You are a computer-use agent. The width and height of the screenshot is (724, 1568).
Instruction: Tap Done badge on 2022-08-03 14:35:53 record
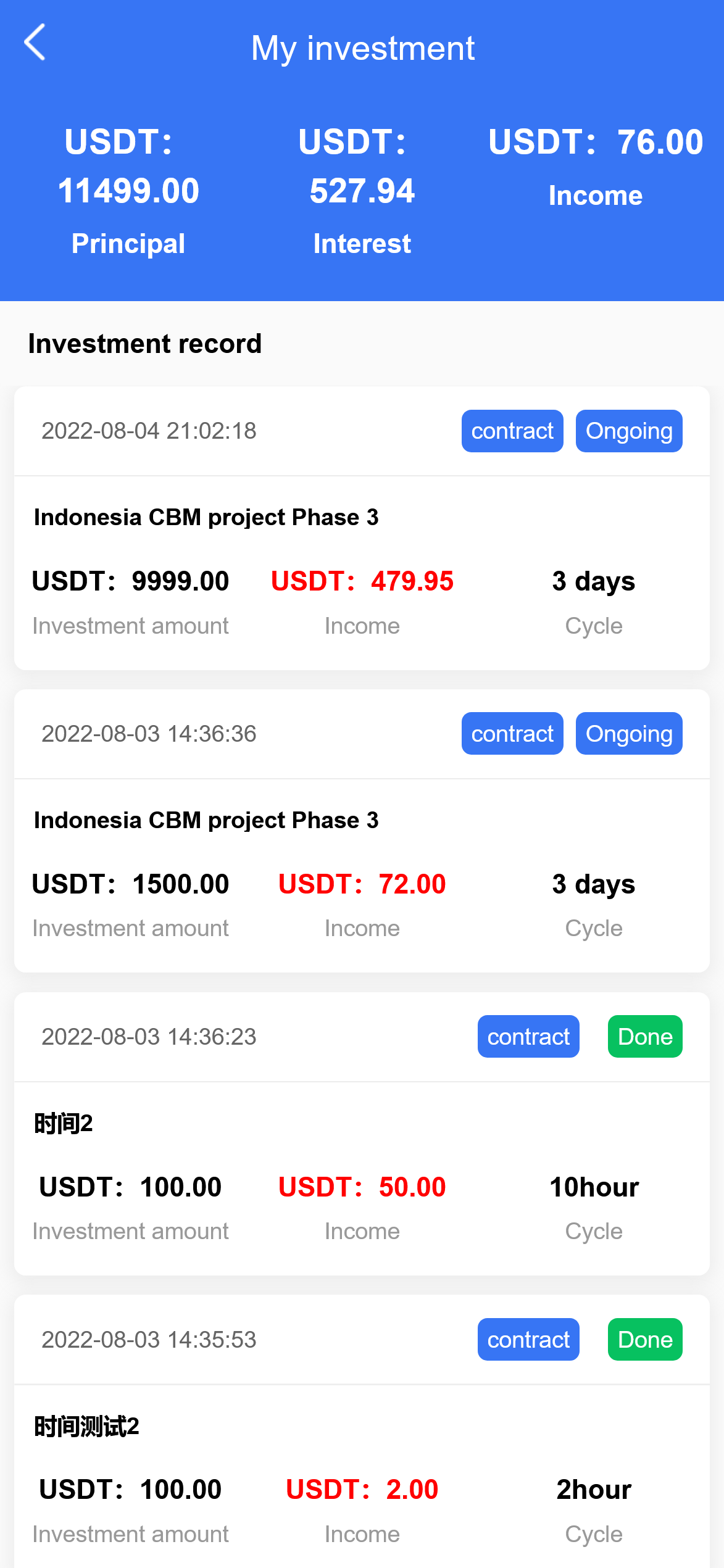(x=645, y=1340)
